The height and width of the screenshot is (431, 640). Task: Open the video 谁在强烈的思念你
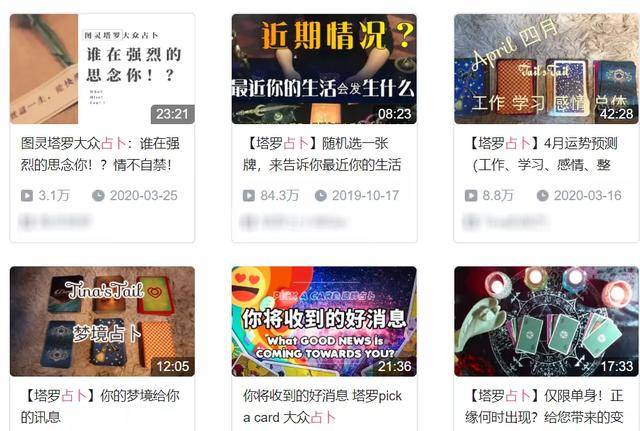click(101, 69)
